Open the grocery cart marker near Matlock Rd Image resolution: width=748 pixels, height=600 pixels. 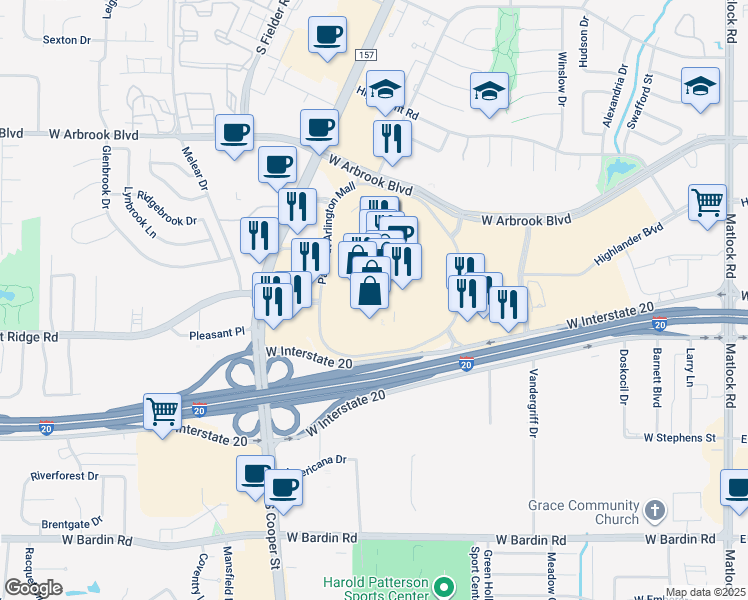coord(707,203)
